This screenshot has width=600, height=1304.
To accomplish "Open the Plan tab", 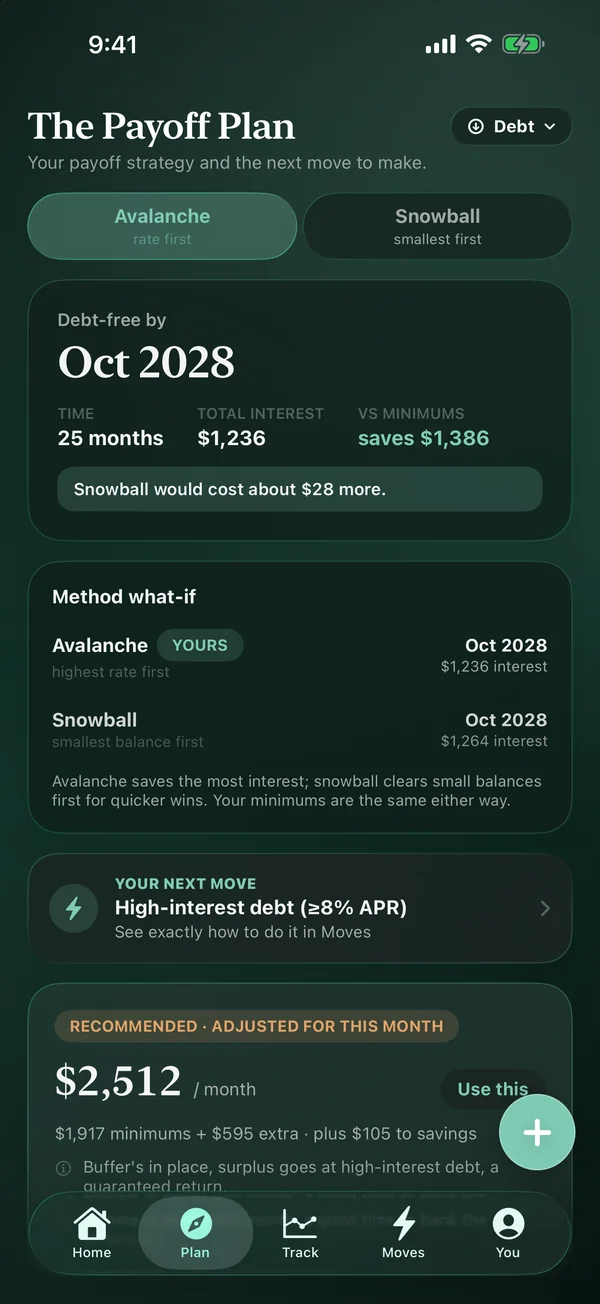I will (x=195, y=1232).
